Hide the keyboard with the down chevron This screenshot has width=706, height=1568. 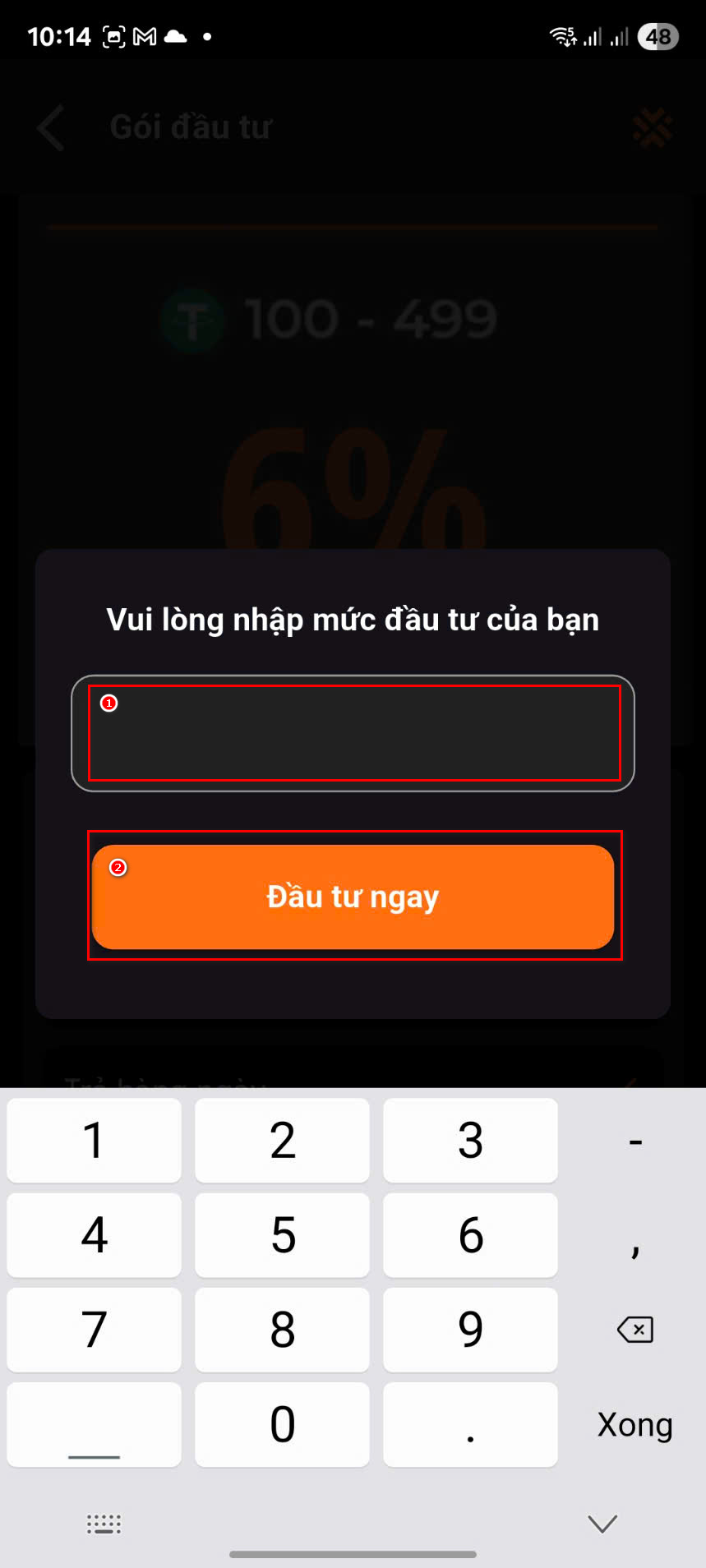click(602, 1524)
